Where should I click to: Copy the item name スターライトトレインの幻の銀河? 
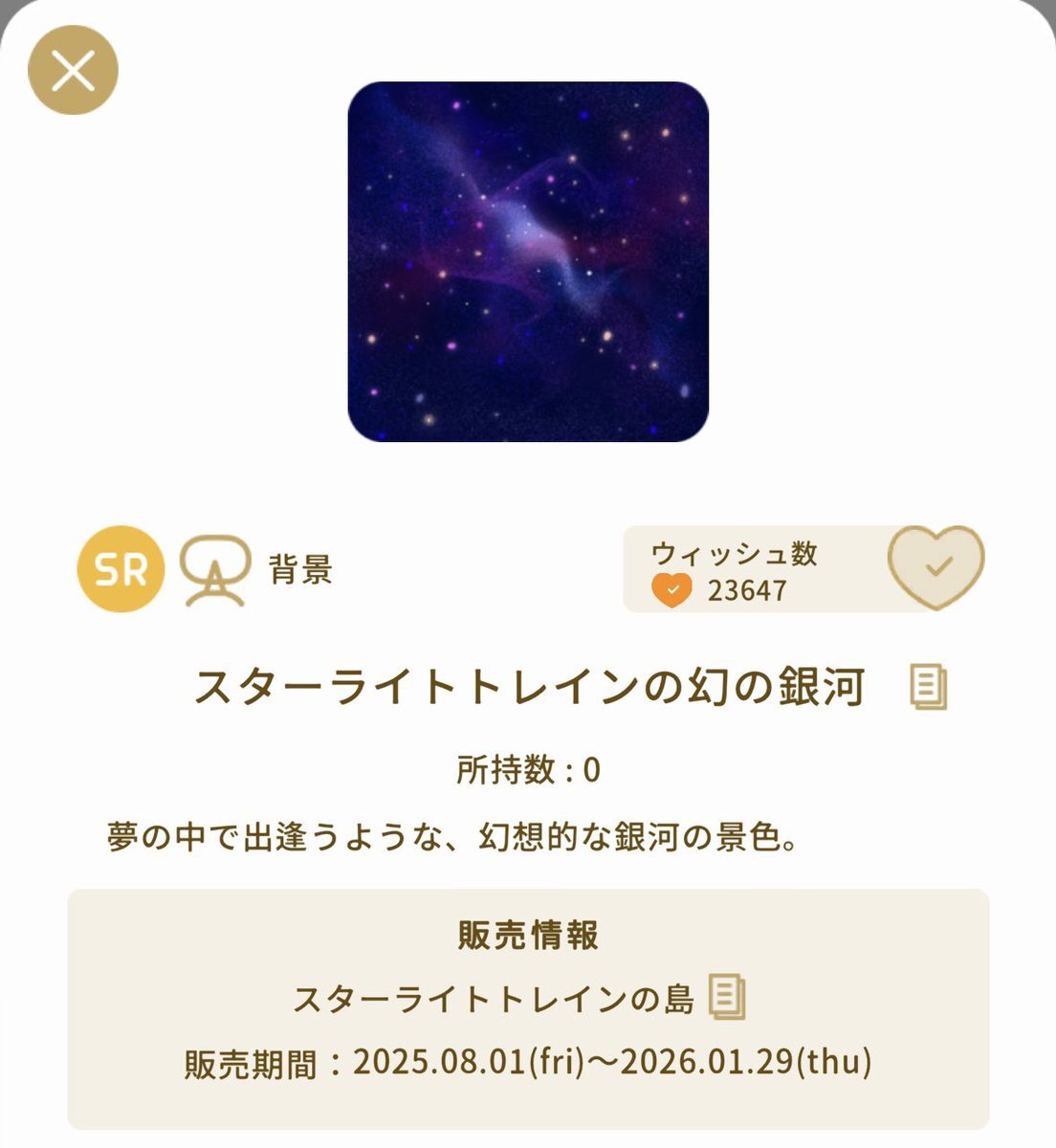(x=928, y=688)
